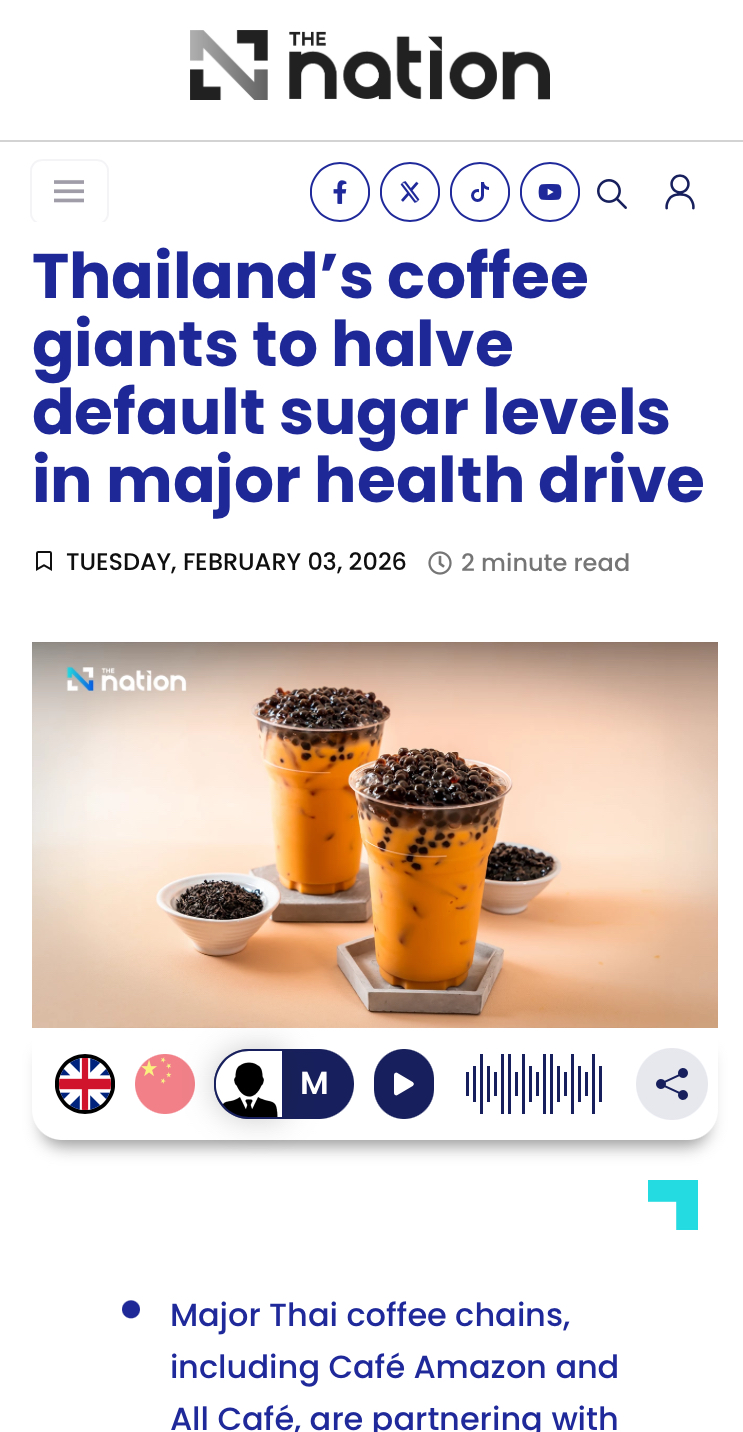
Task: Play the article audio
Action: tap(404, 1084)
